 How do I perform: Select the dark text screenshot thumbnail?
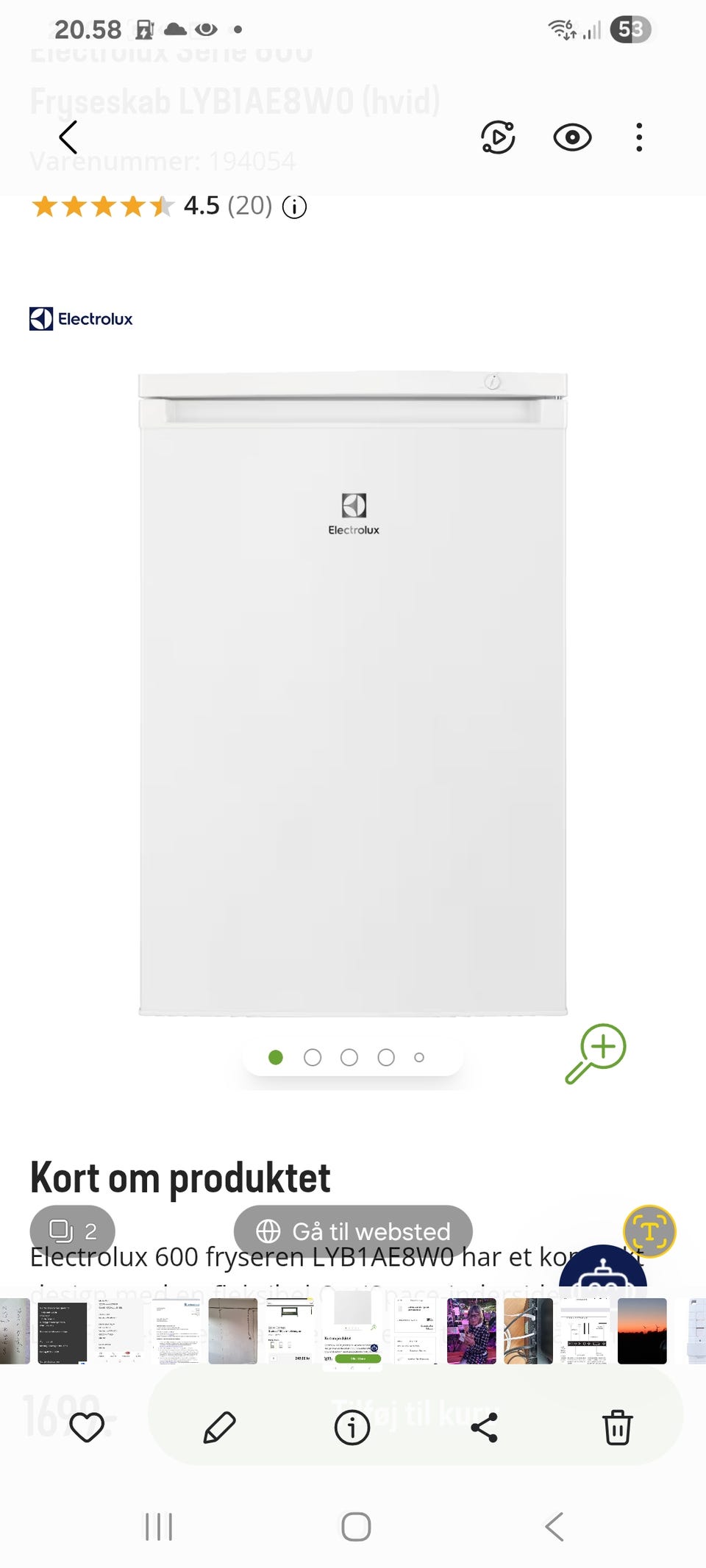(63, 1331)
